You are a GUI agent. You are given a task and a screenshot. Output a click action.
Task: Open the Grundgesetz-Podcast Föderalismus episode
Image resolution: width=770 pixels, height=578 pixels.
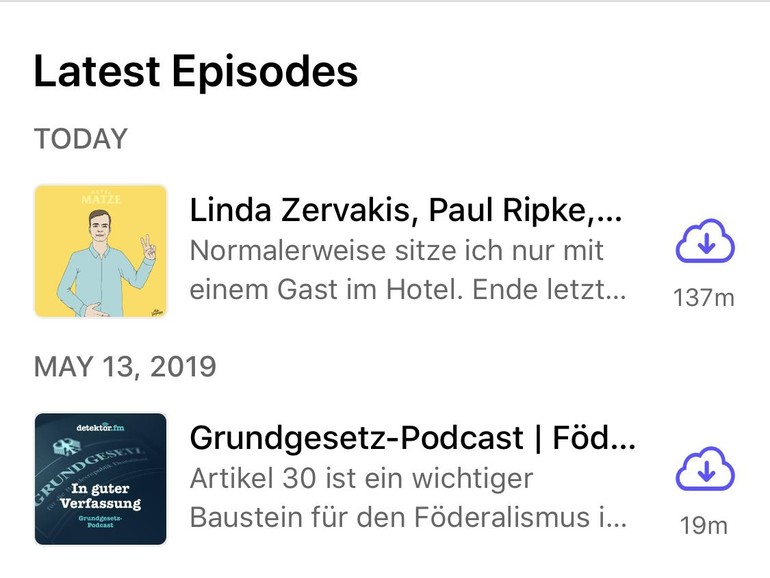coord(411,438)
